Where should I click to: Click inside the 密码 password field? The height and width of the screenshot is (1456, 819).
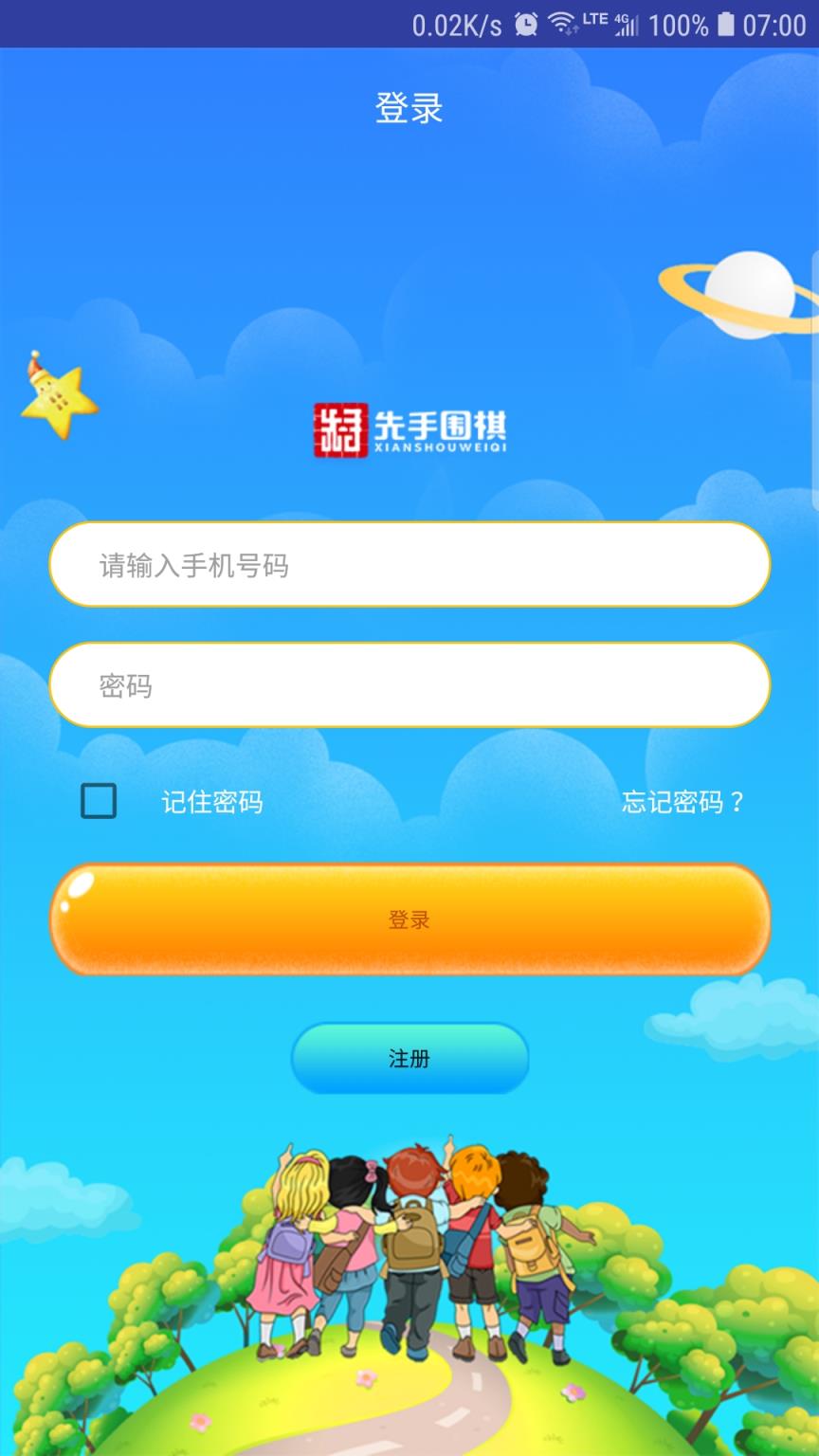[x=409, y=685]
